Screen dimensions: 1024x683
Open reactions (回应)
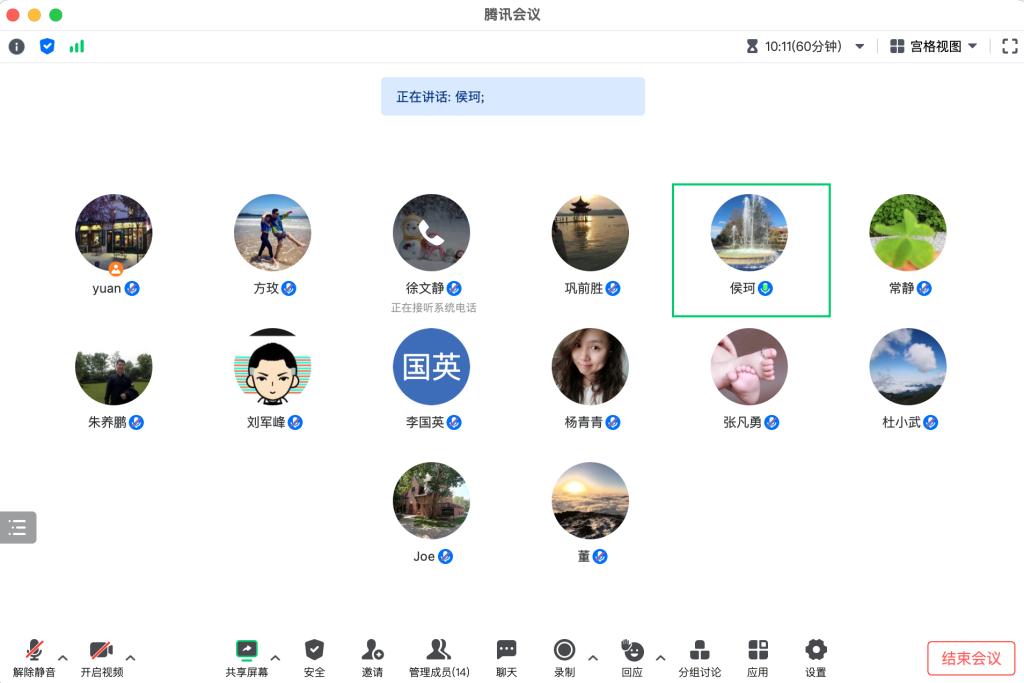pyautogui.click(x=632, y=658)
